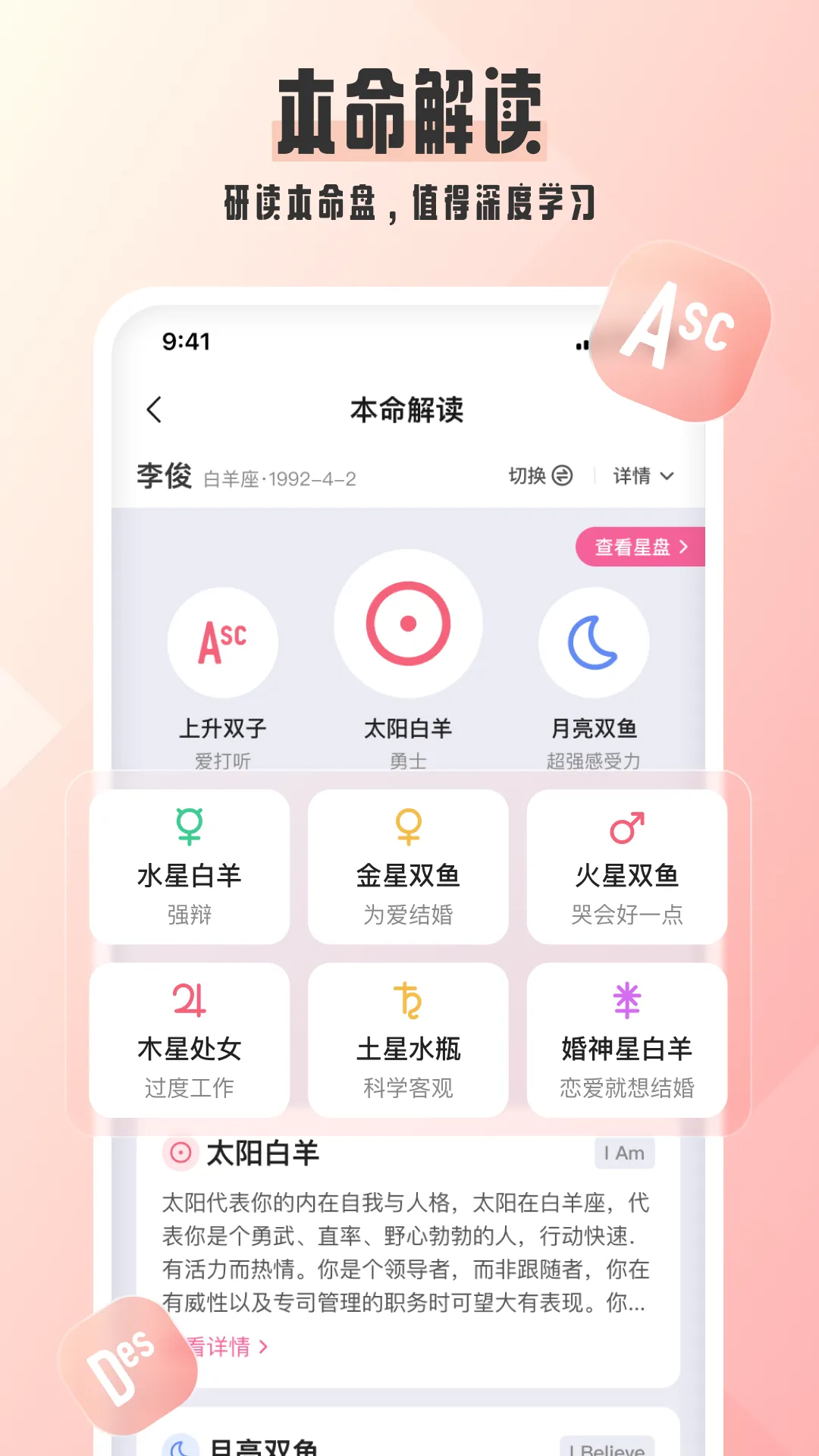This screenshot has width=819, height=1456.
Task: Toggle the I Am tag beside 太阳白羊
Action: (623, 1153)
